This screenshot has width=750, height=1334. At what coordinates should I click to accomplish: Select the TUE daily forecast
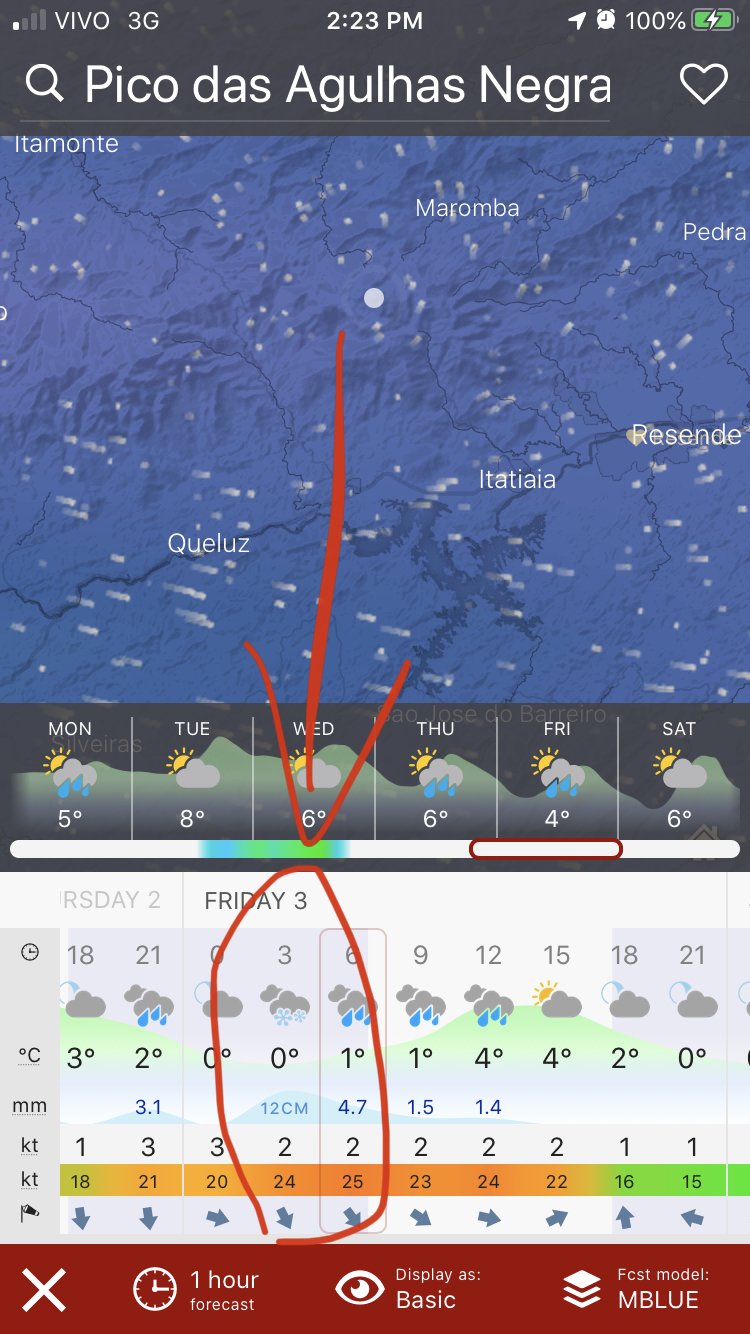192,776
